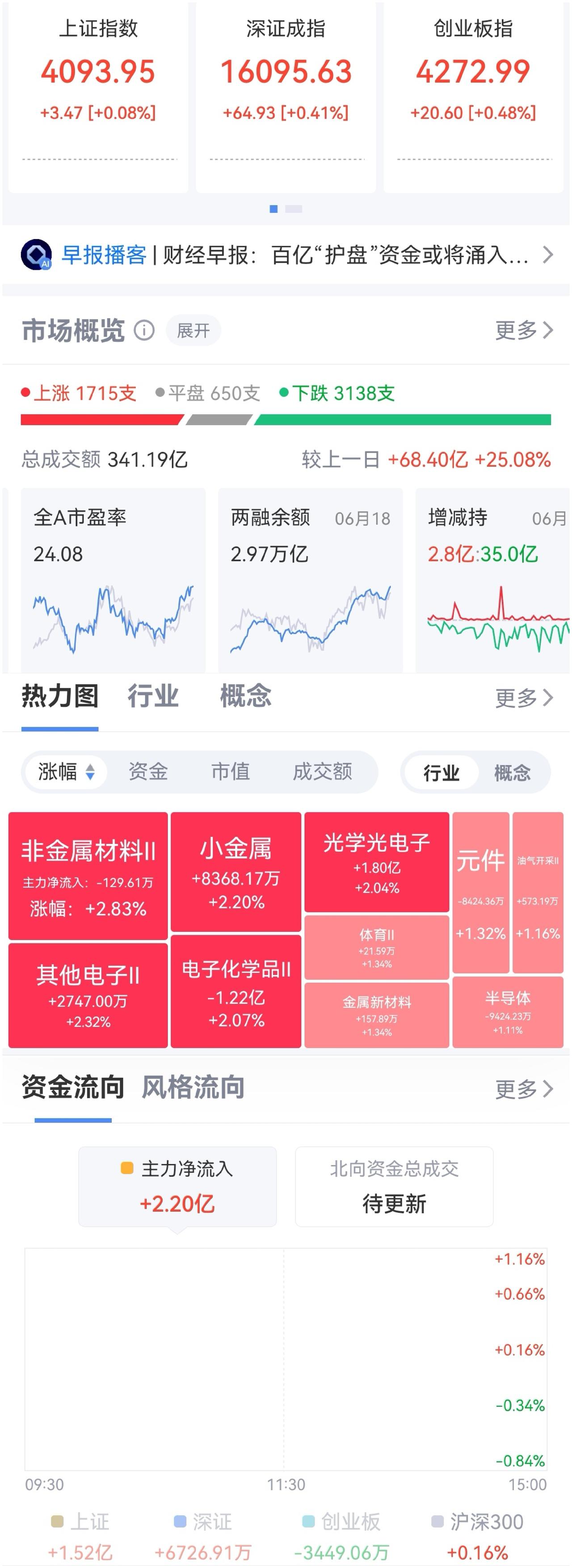
Task: Select the 资金 heatmap filter
Action: tap(148, 772)
